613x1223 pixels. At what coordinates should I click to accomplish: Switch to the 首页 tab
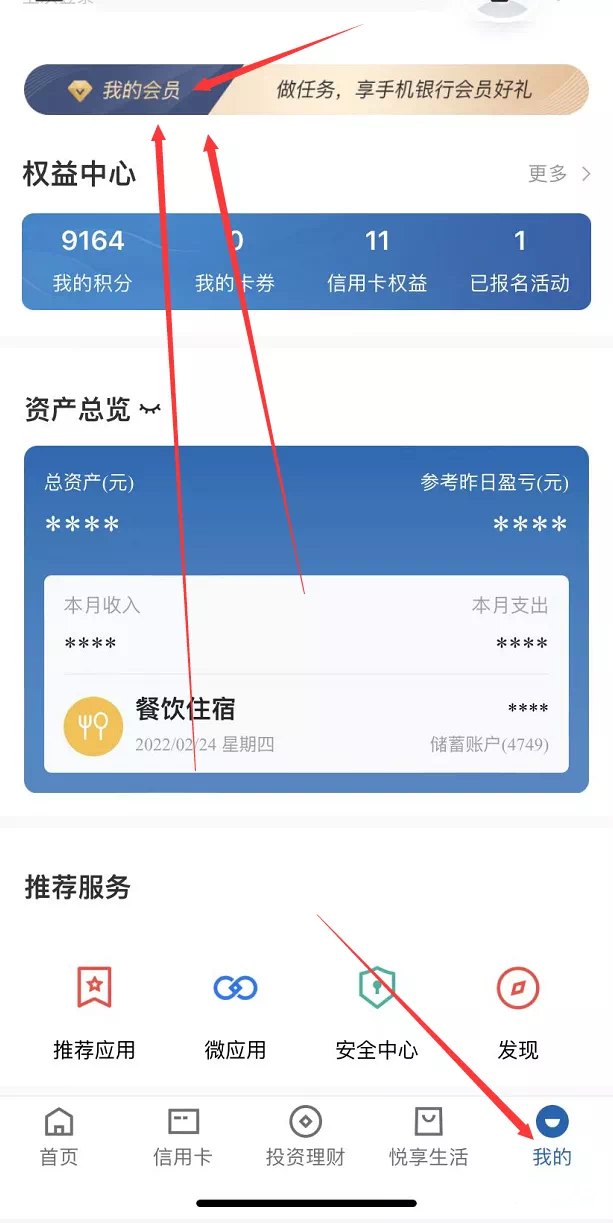click(x=59, y=1137)
